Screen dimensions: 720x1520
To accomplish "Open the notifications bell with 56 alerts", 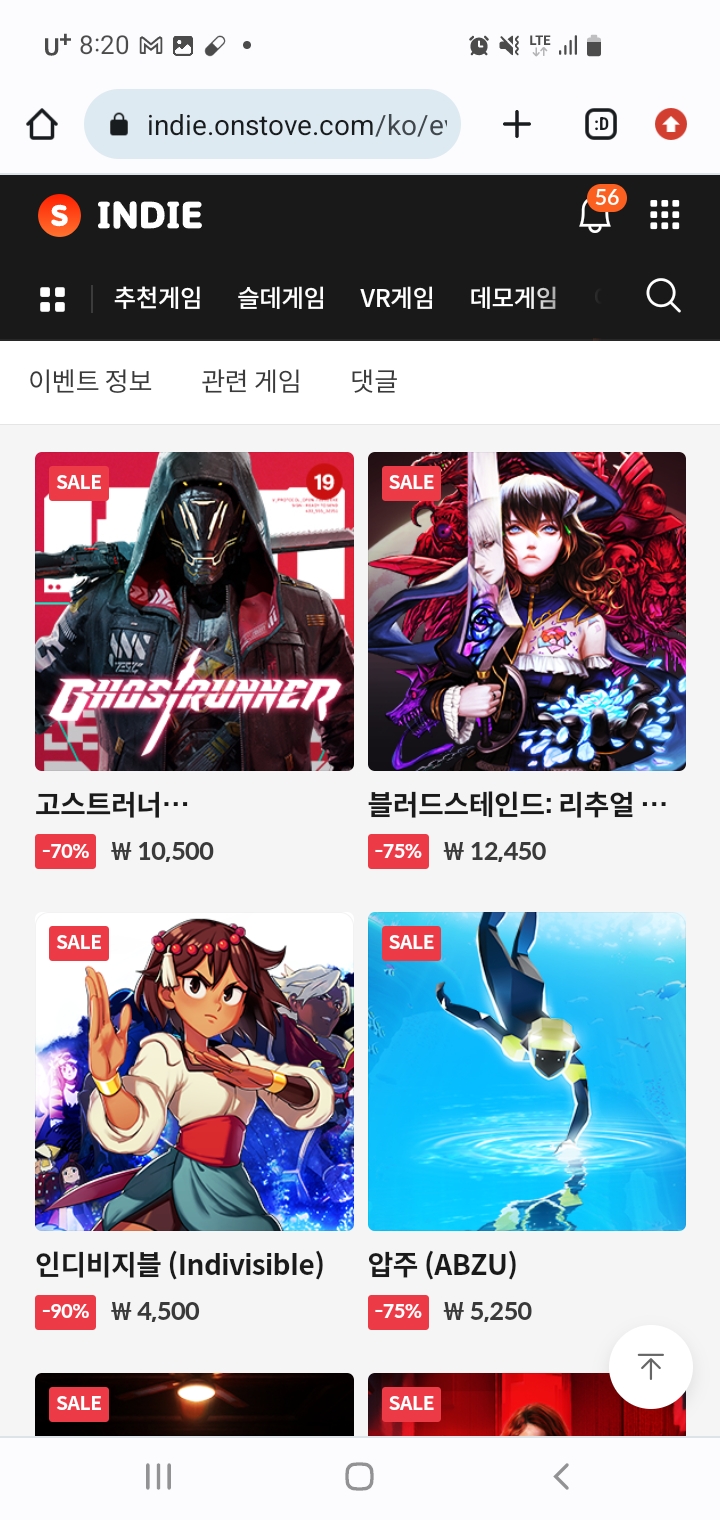I will (x=595, y=214).
